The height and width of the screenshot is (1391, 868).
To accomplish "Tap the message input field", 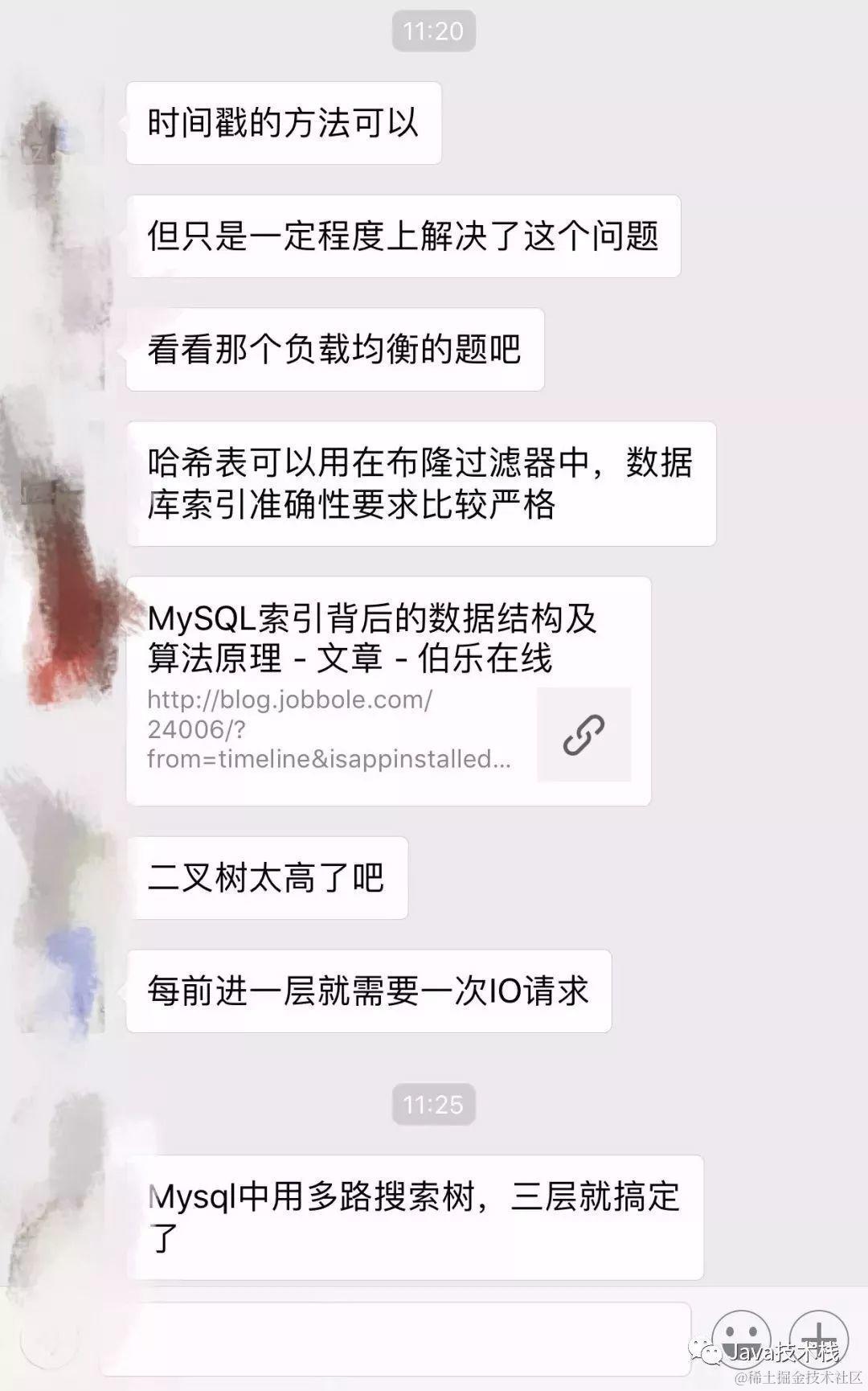I will pyautogui.click(x=395, y=1338).
